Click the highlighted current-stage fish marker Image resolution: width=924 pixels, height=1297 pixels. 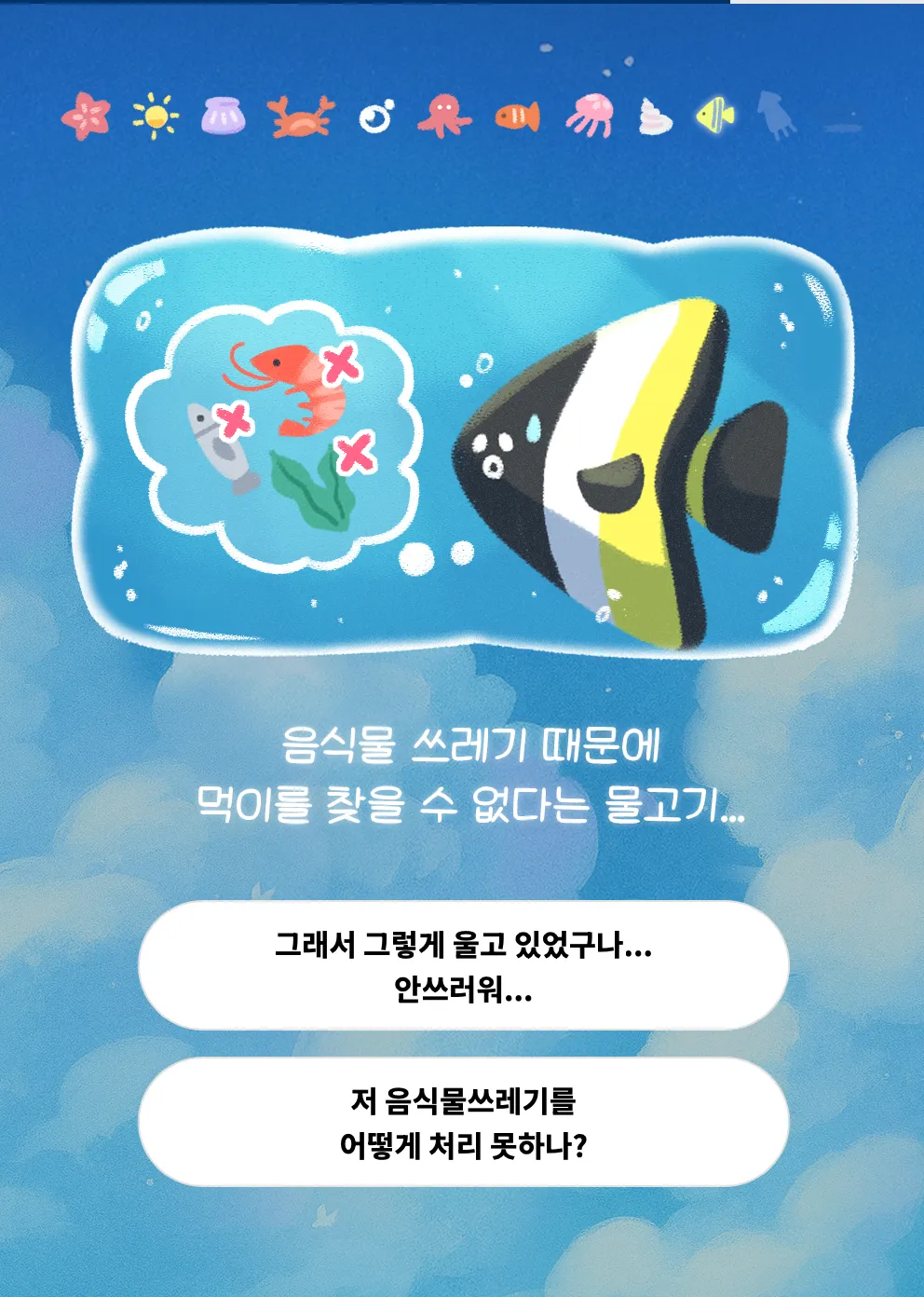pyautogui.click(x=715, y=116)
